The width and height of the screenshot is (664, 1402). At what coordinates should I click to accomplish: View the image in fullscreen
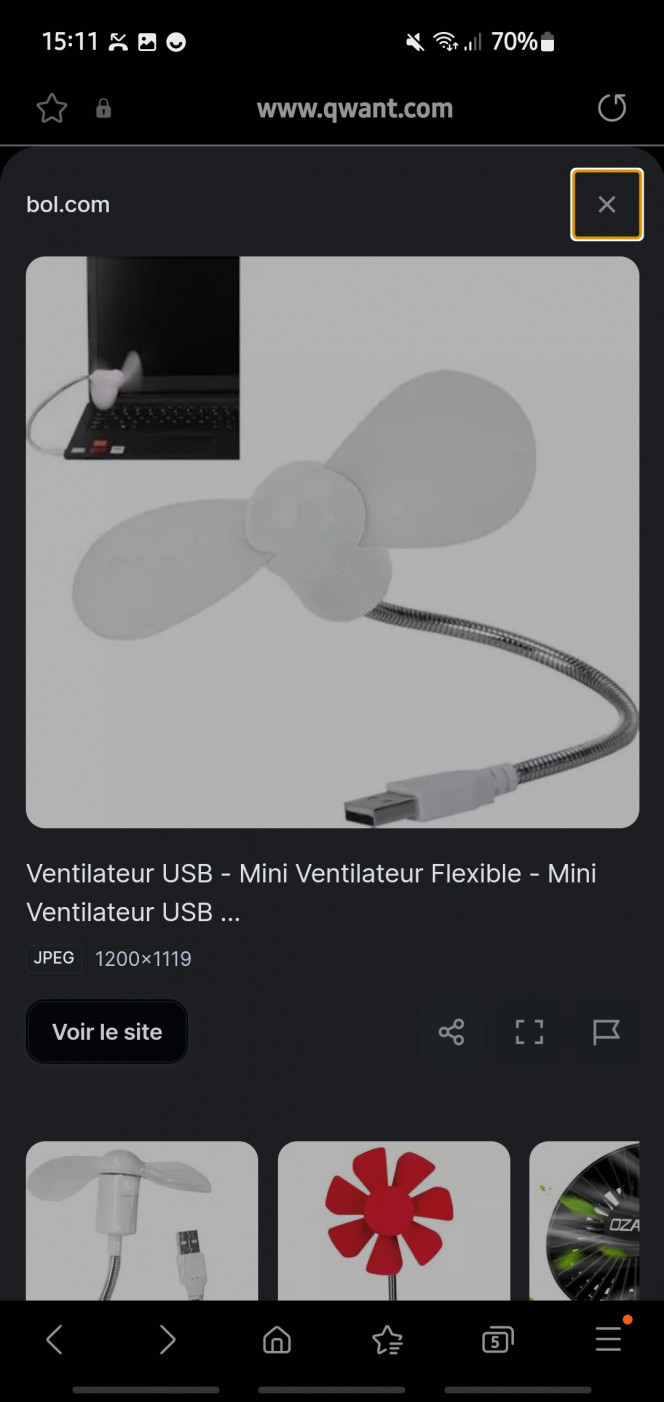(x=529, y=1032)
